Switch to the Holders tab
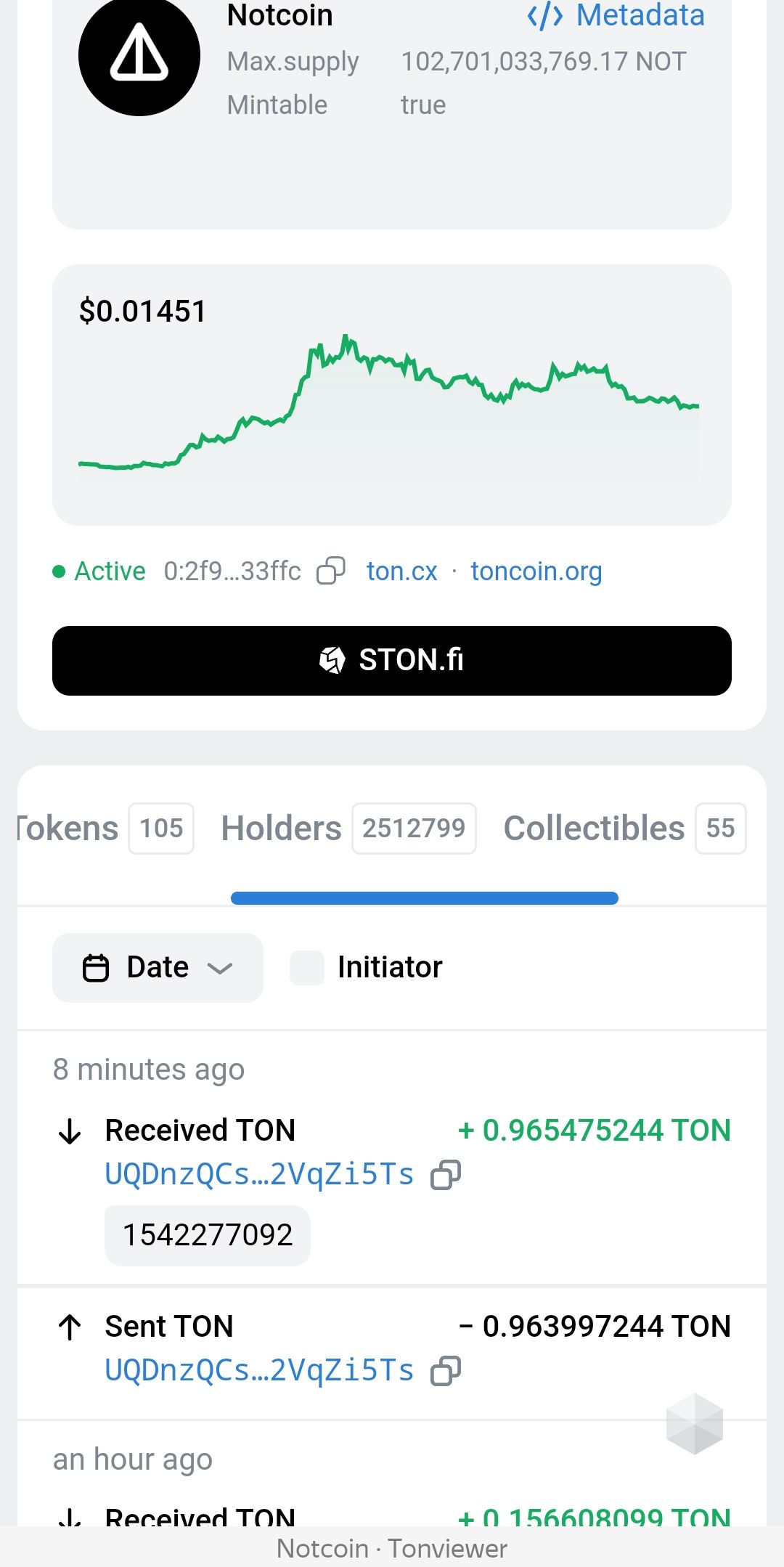784x1567 pixels. coord(282,829)
